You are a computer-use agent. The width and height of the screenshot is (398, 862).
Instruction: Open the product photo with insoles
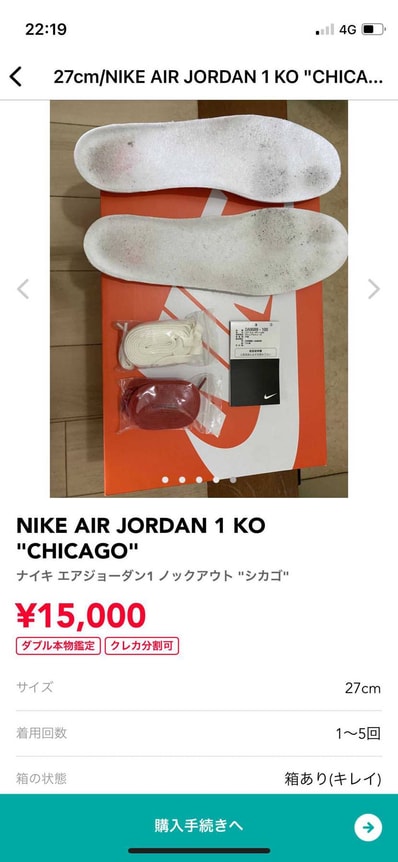tap(199, 299)
